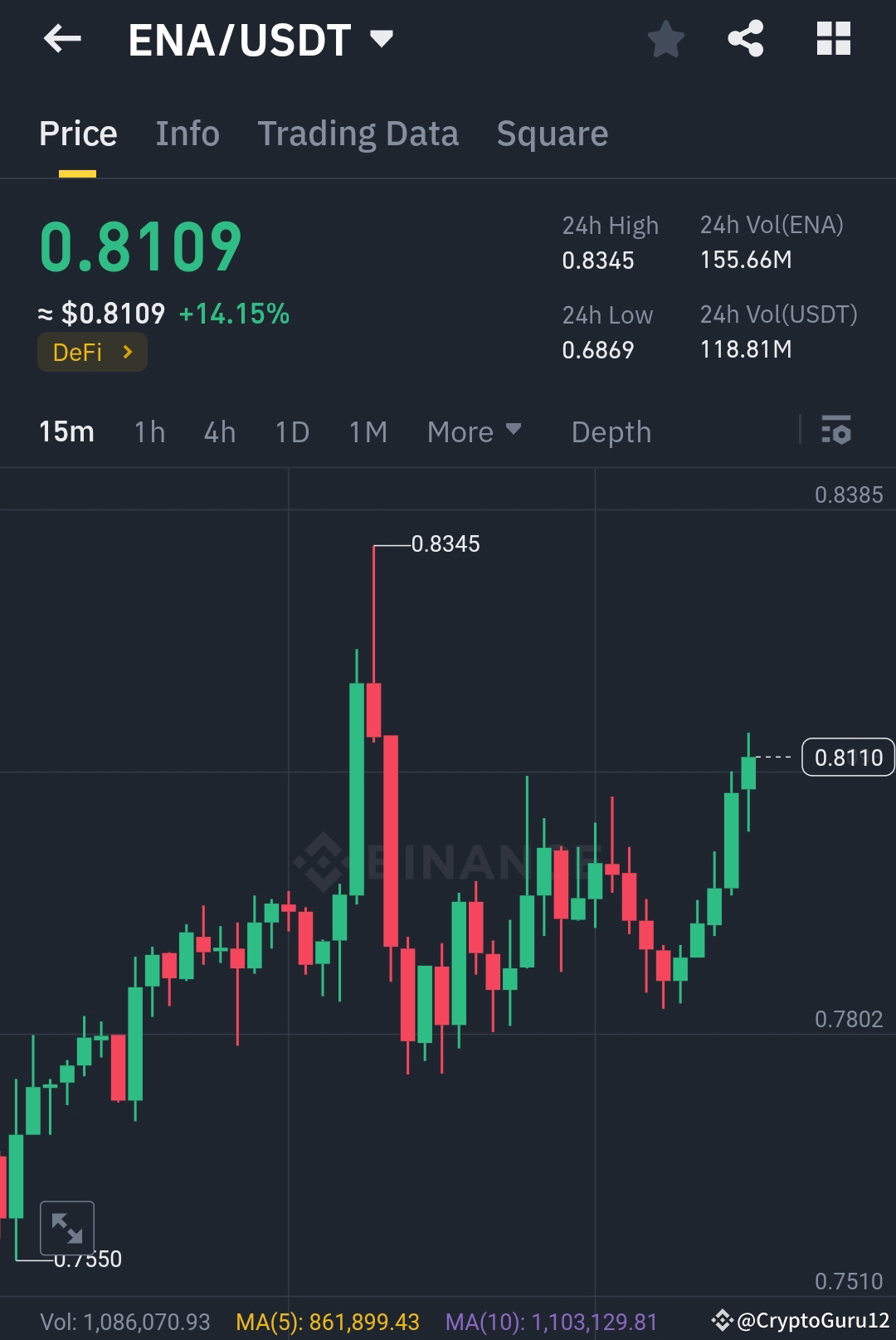Tap the MA(5) moving average label
This screenshot has width=896, height=1340.
(x=328, y=1322)
